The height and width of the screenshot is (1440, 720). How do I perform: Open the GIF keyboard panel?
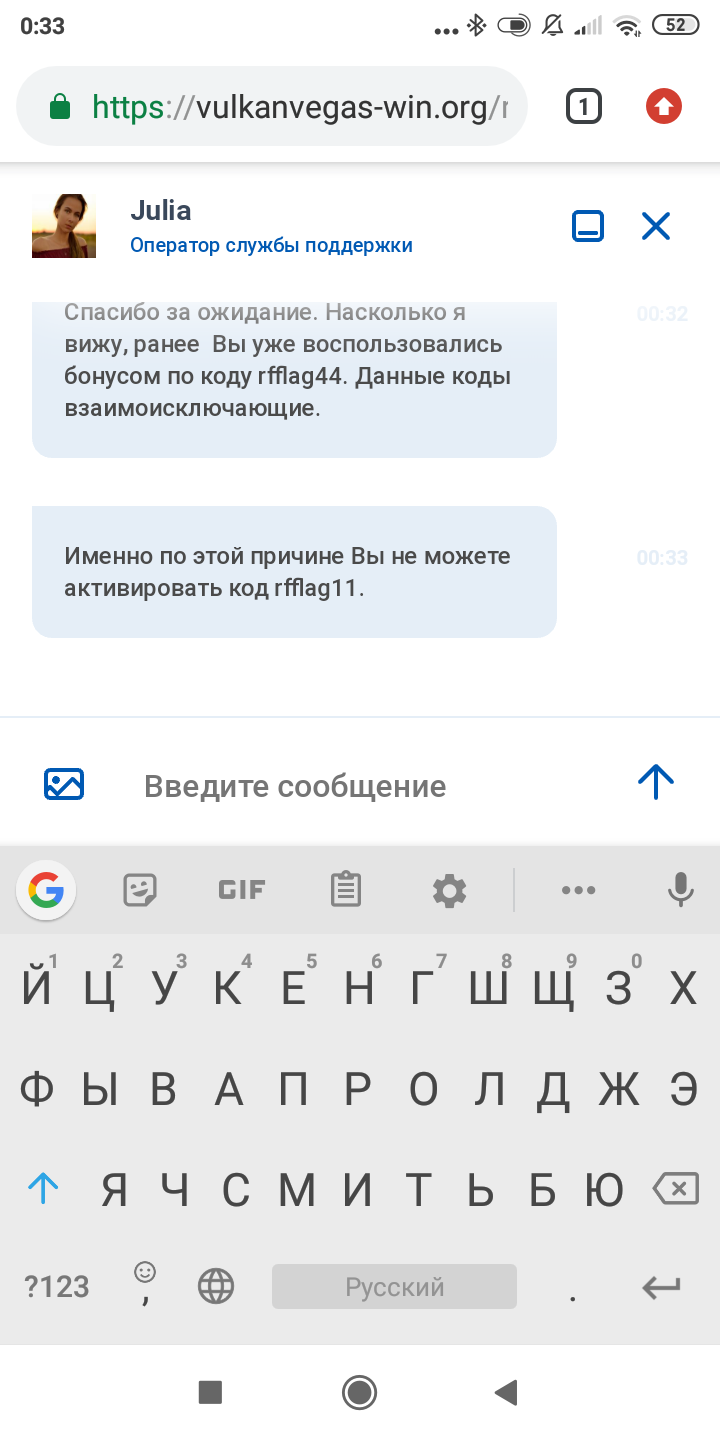tap(242, 889)
